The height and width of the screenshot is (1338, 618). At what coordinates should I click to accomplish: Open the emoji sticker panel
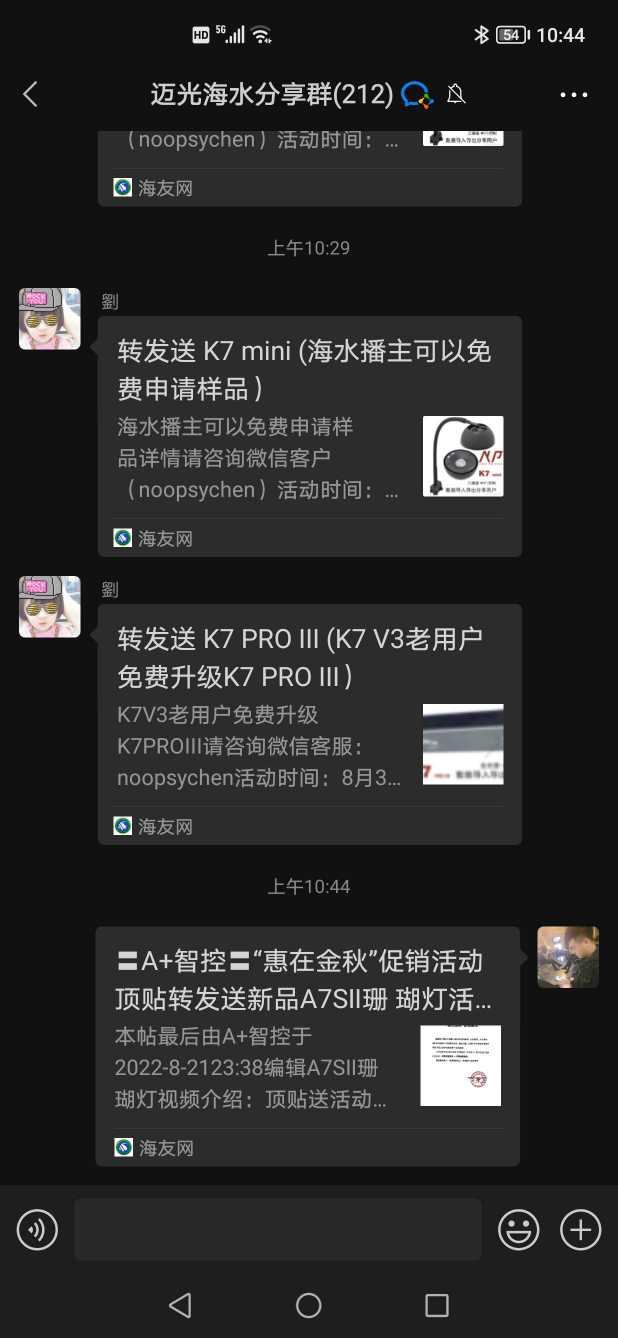(518, 1229)
